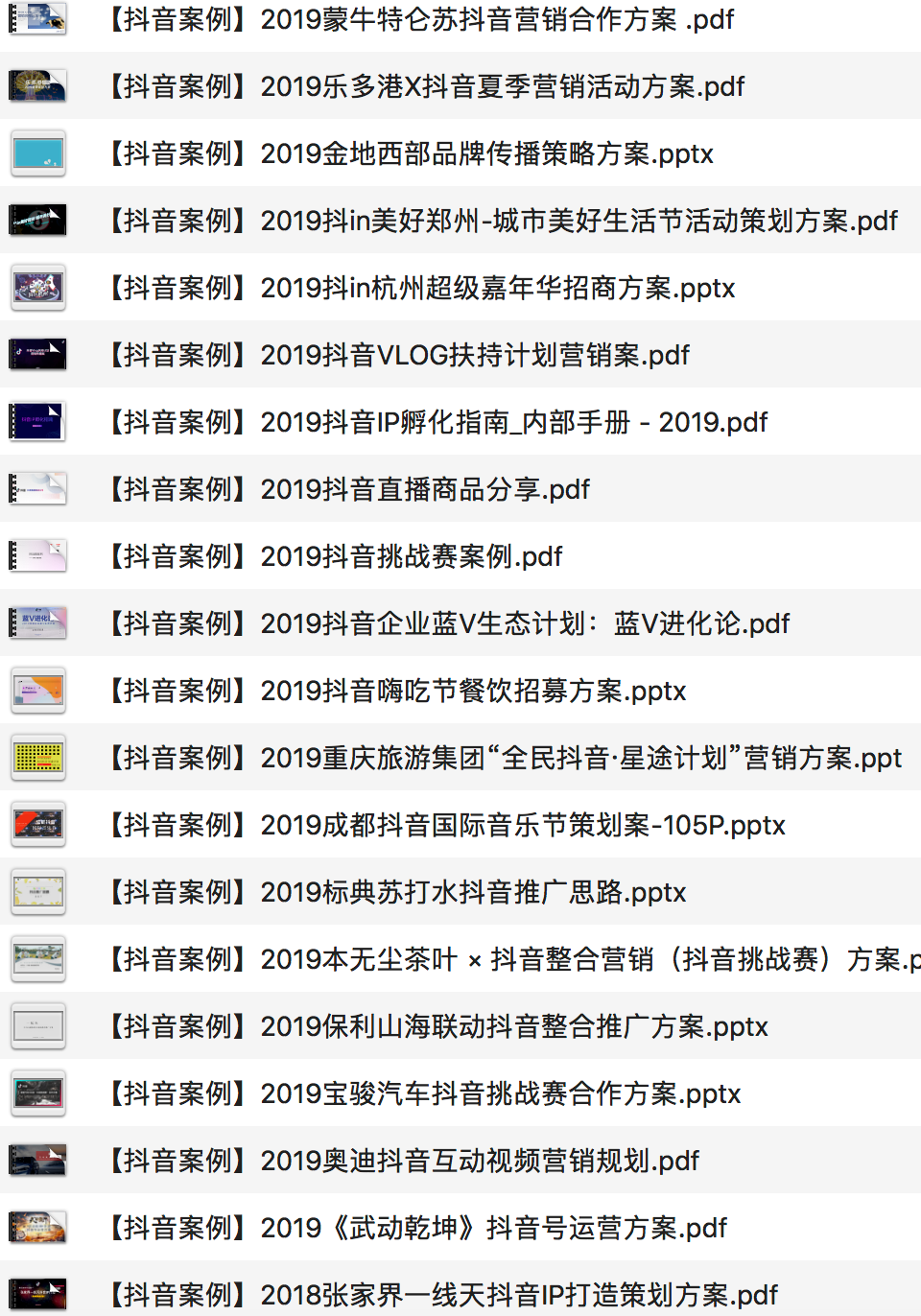Viewport: 921px width, 1316px height.
Task: Open 2019抖音企业蓝V生态计划 蓝V进化论 PDF
Action: 446,623
